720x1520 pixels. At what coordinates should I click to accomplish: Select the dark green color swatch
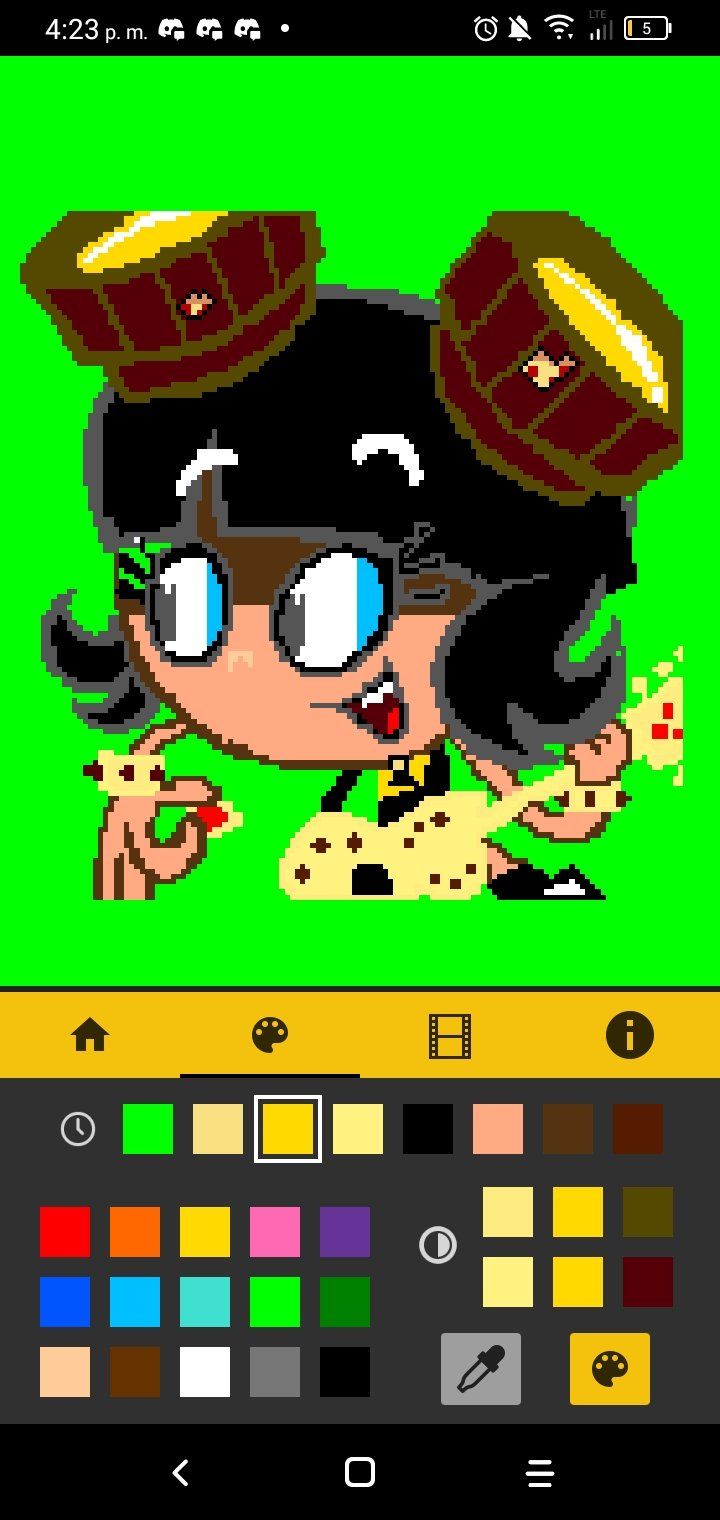[x=345, y=1302]
